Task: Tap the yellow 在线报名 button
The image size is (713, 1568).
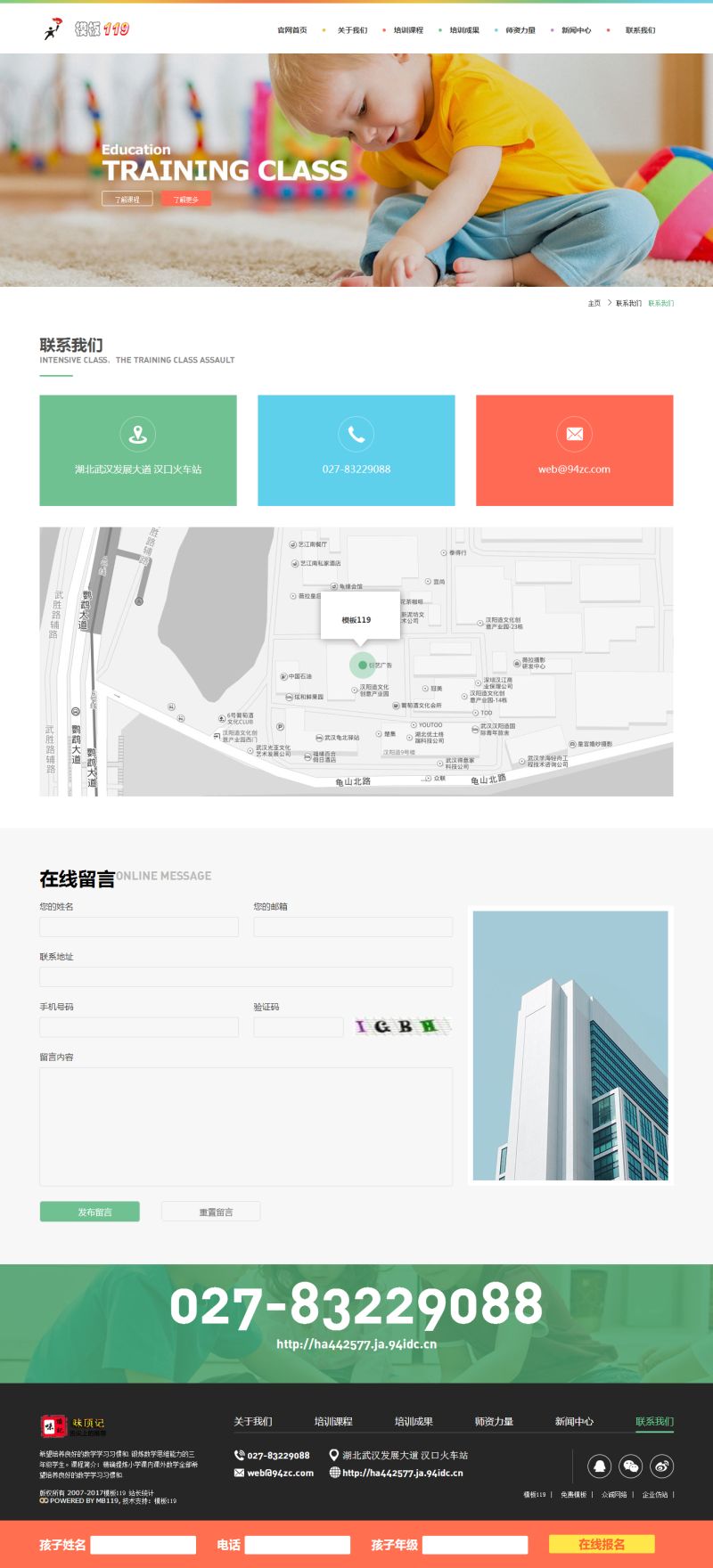Action: tap(602, 1544)
